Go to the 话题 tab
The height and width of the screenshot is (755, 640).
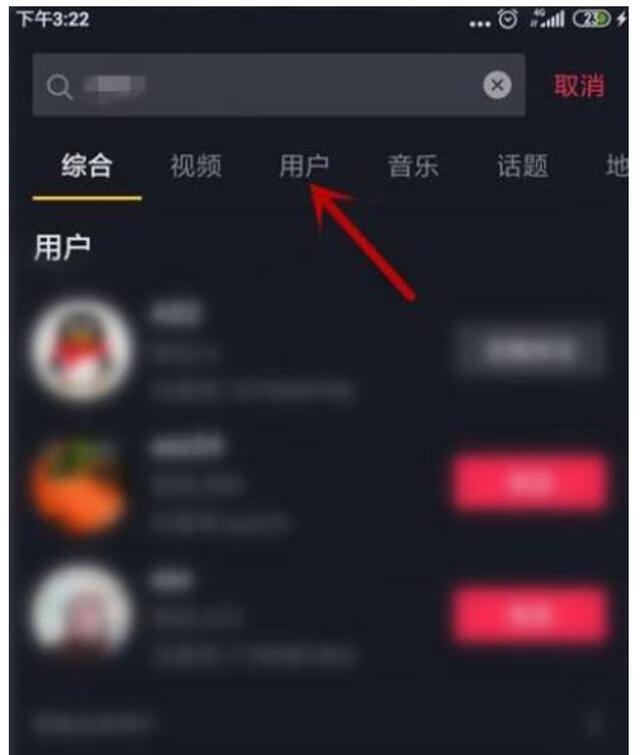(x=522, y=166)
